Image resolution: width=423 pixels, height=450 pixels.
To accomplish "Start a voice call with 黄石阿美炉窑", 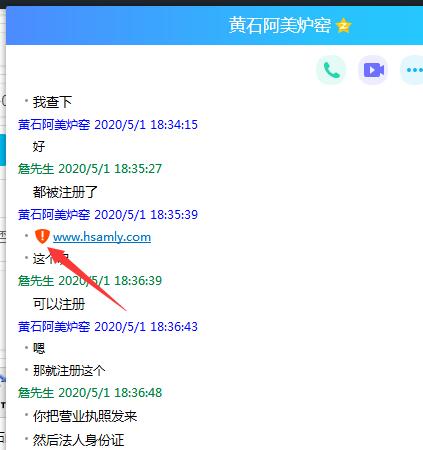I will (x=331, y=70).
